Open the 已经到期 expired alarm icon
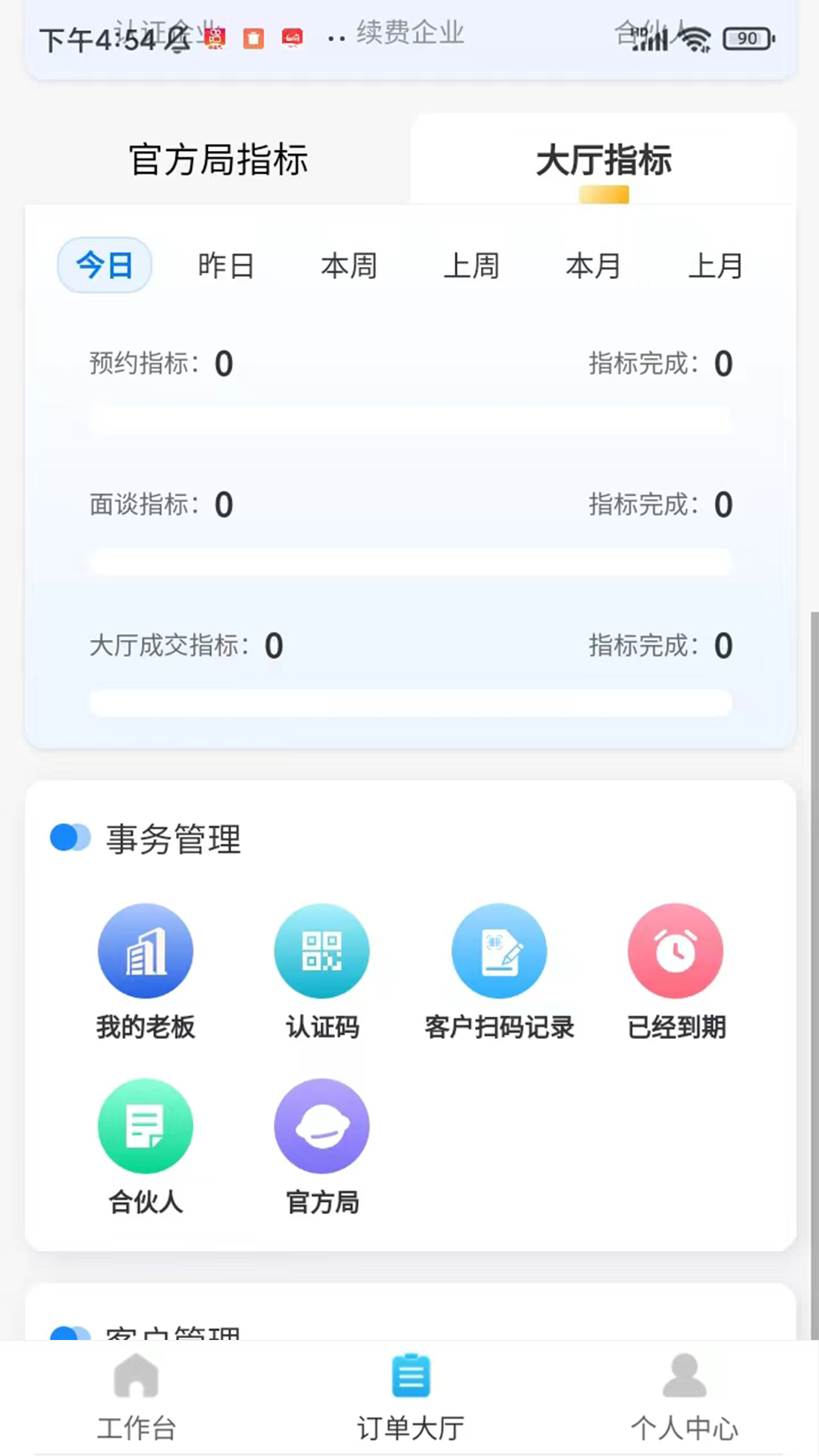819x1456 pixels. tap(675, 950)
